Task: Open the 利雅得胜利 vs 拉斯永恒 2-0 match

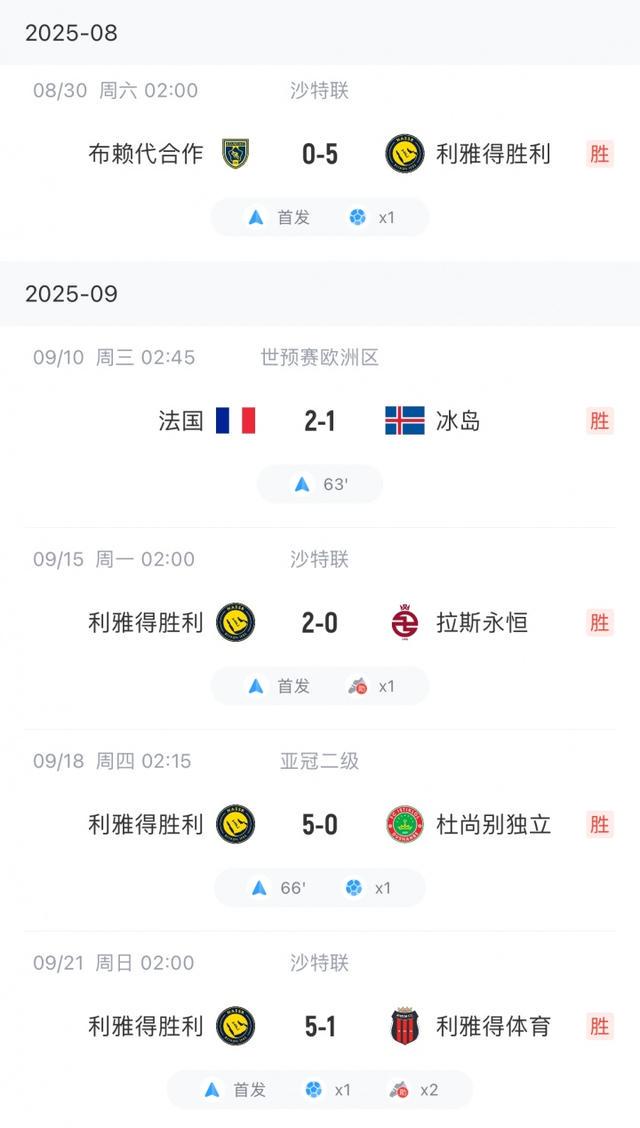Action: click(320, 623)
